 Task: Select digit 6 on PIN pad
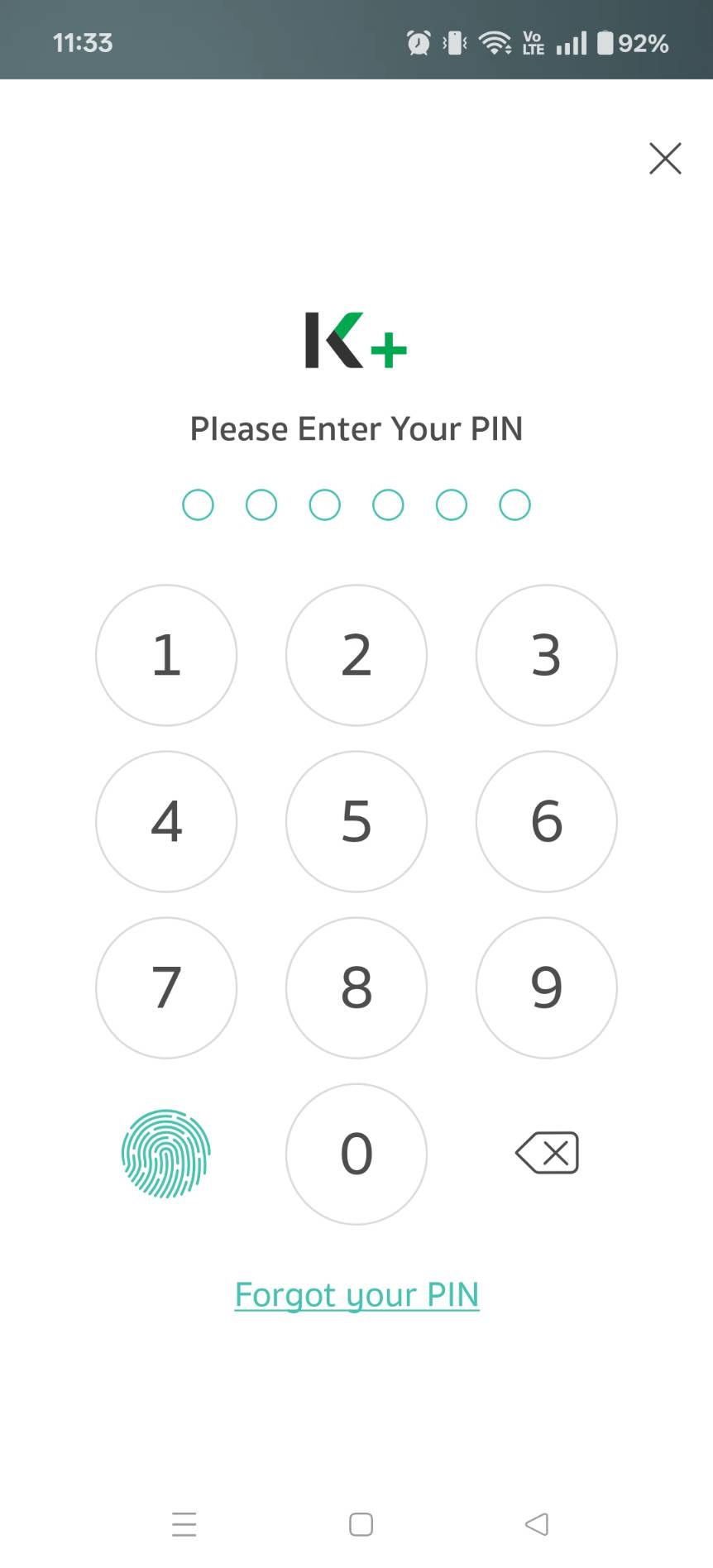[546, 821]
